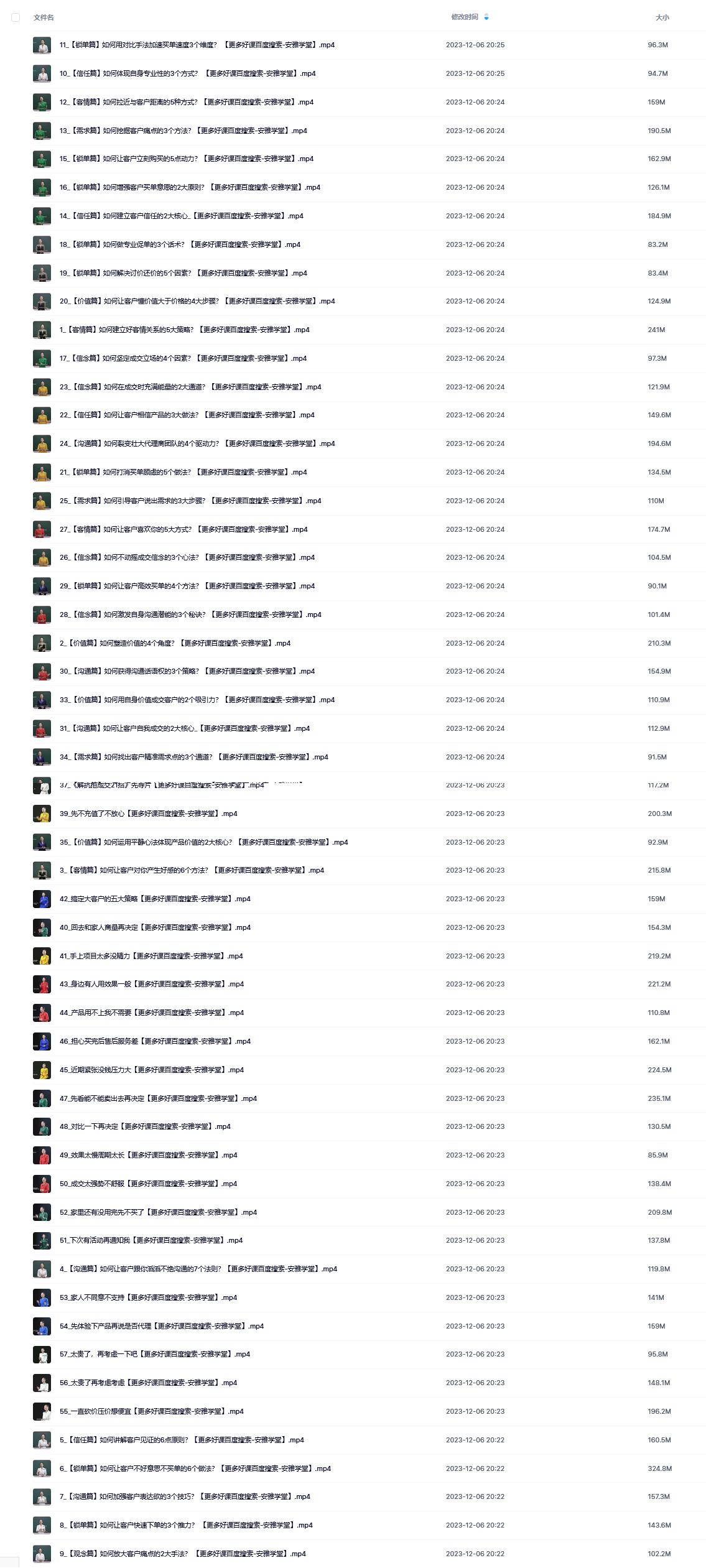Open file 9_【观念篇】如何放大客户痛点的2大手法
706x1568 pixels.
[183, 1554]
